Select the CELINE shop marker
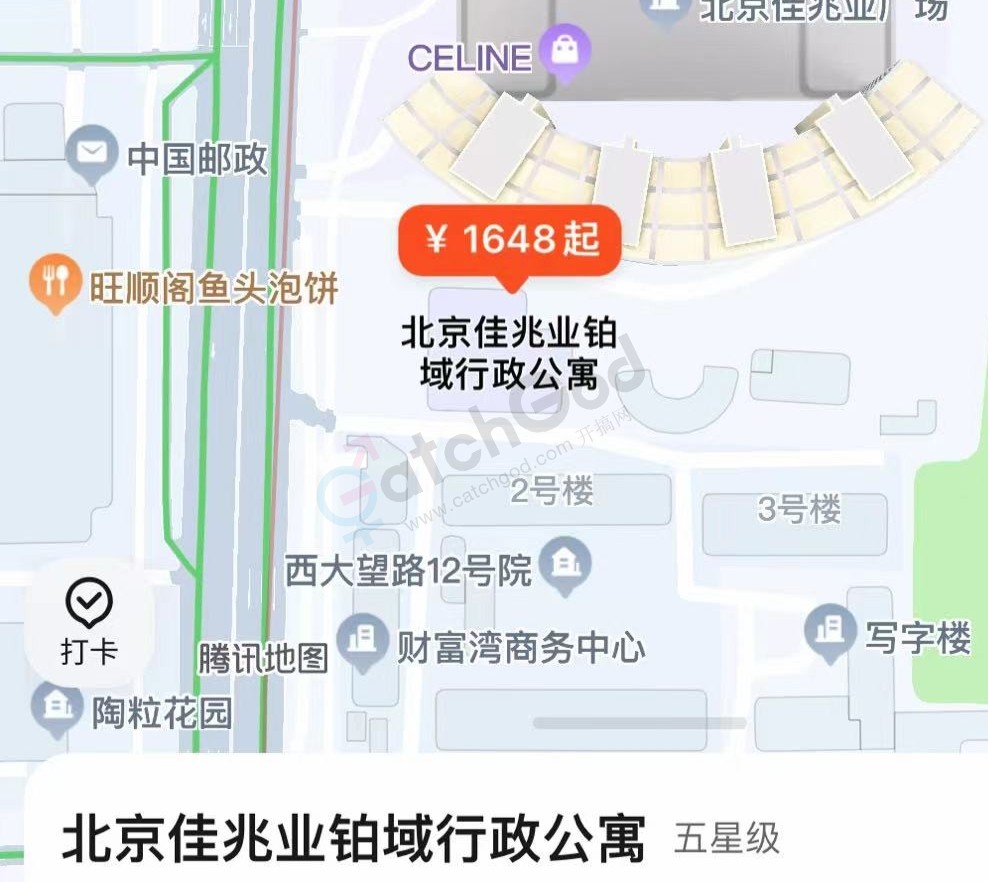The height and width of the screenshot is (882, 988). 565,52
